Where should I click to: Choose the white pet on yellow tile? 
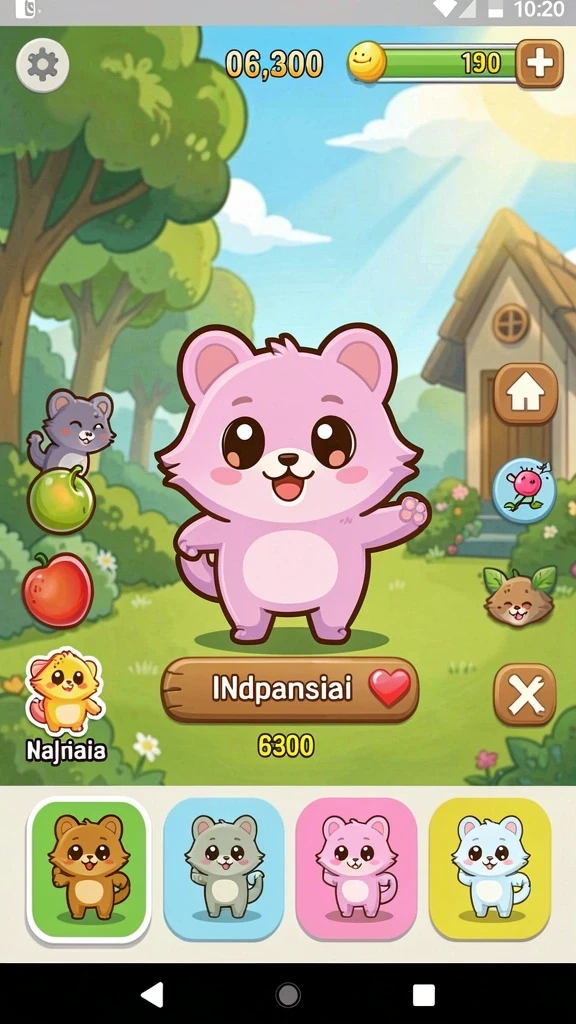pyautogui.click(x=490, y=868)
